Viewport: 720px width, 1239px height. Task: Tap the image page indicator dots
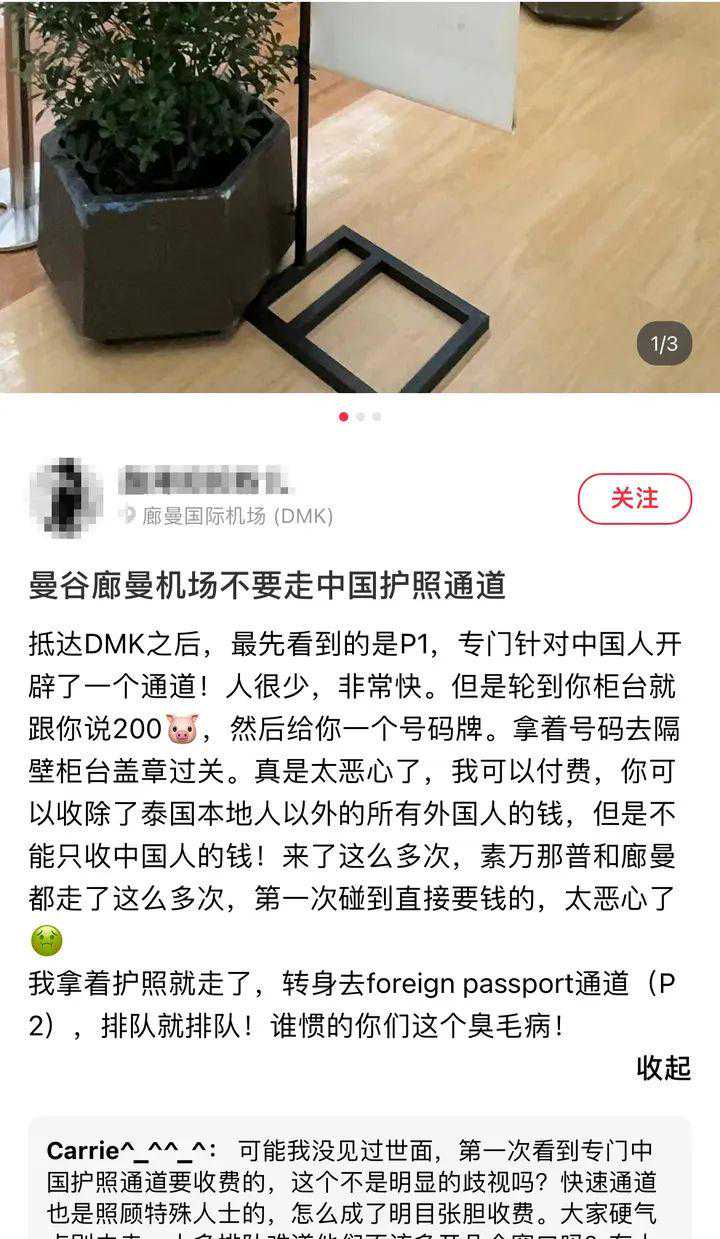coord(360,416)
